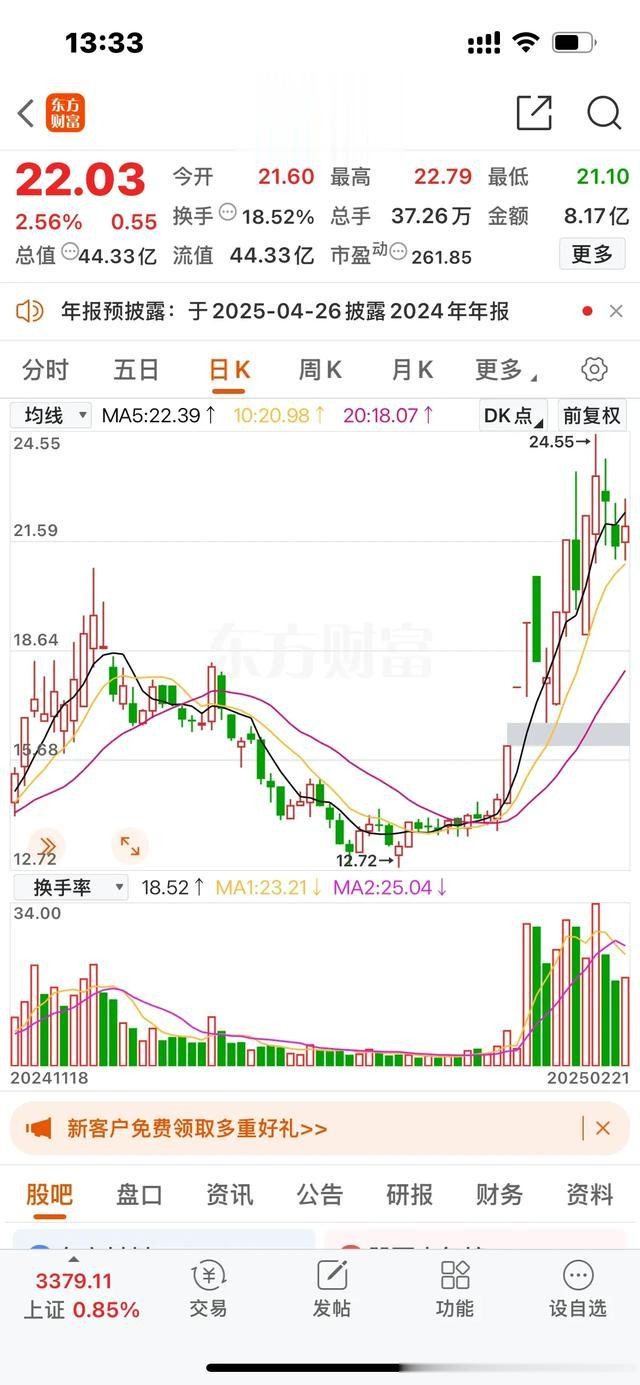Open the 均线 indicator dropdown
The width and height of the screenshot is (640, 1385).
point(51,415)
